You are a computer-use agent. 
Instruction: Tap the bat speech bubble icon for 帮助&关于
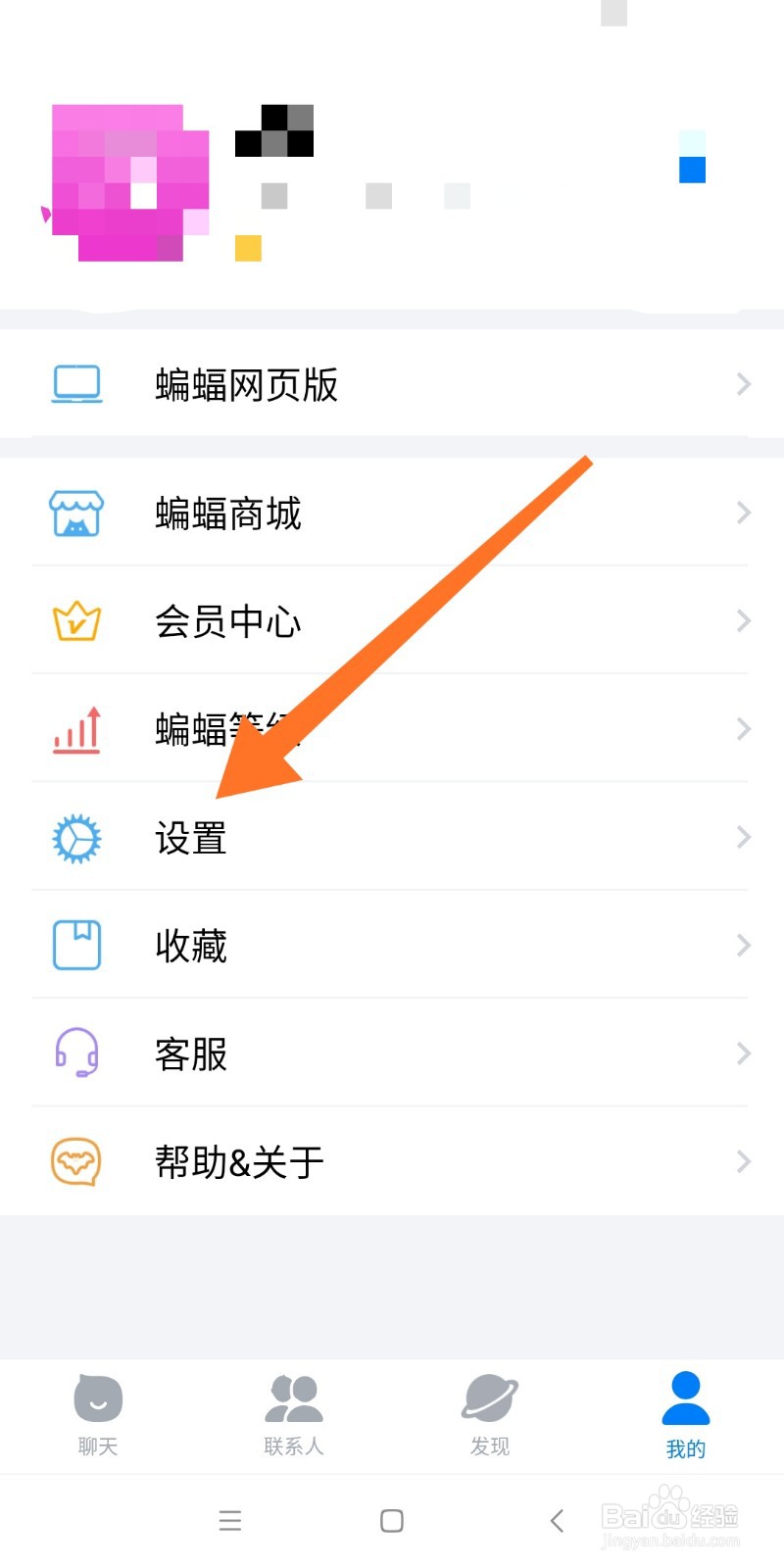point(76,1160)
